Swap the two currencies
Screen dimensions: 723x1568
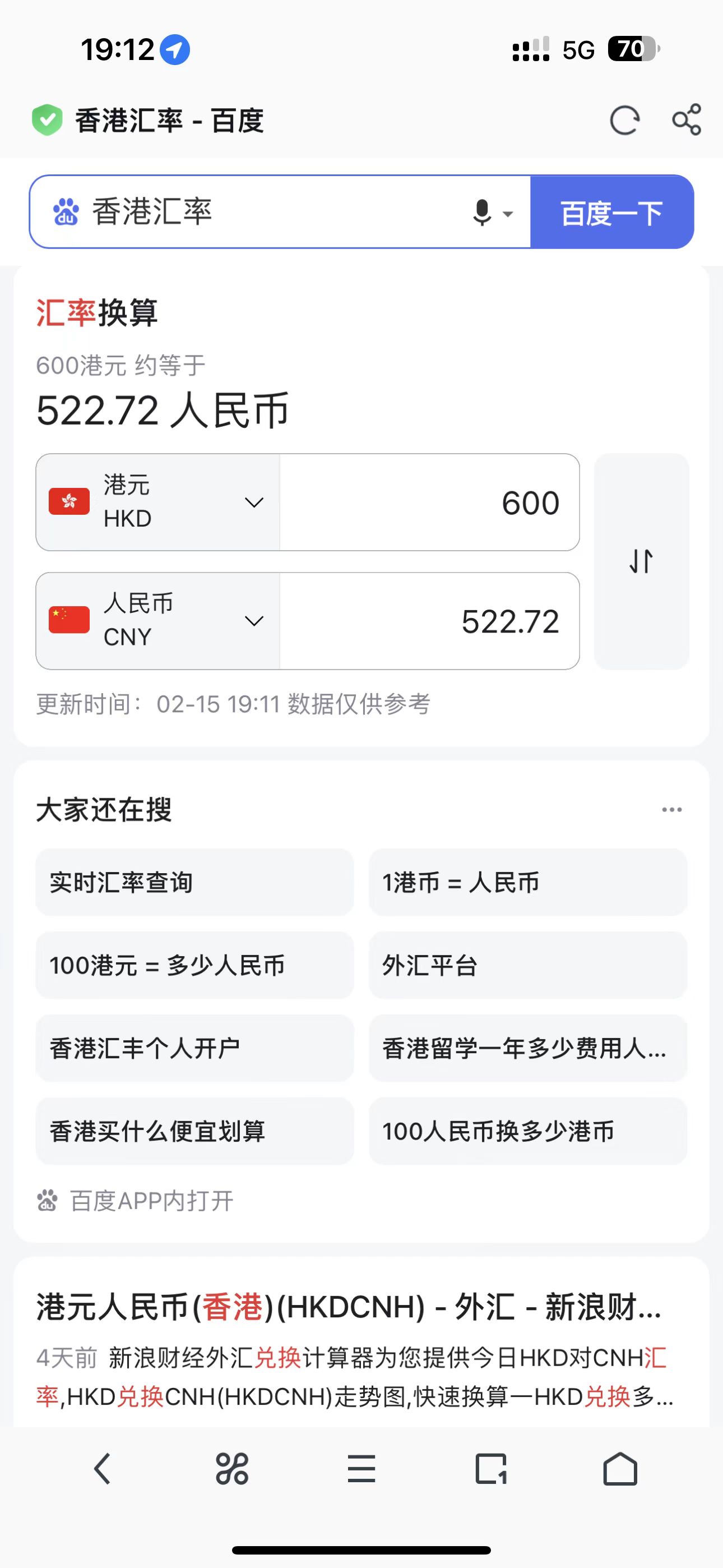point(641,561)
